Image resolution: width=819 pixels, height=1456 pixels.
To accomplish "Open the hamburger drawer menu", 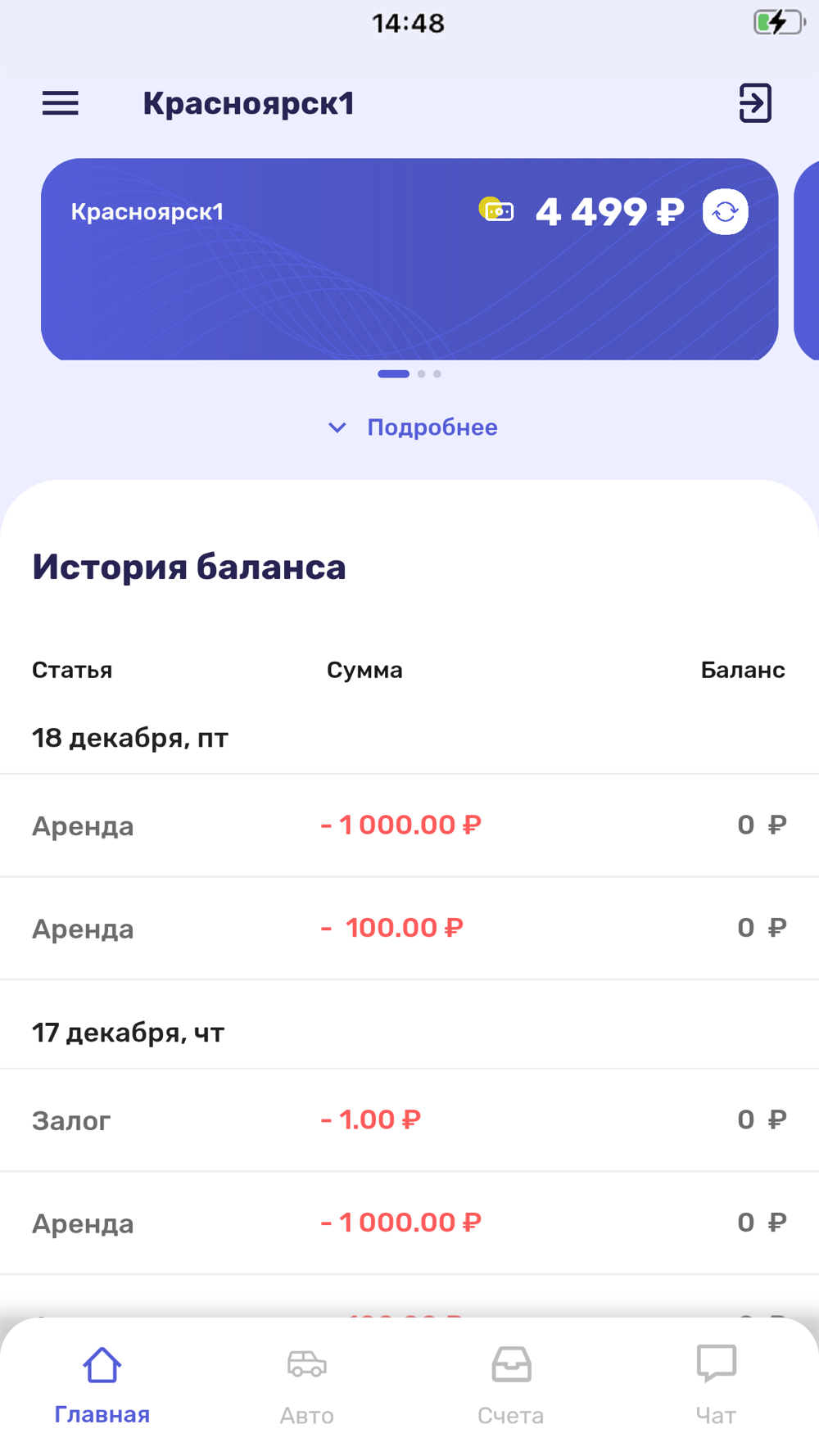I will pyautogui.click(x=61, y=103).
